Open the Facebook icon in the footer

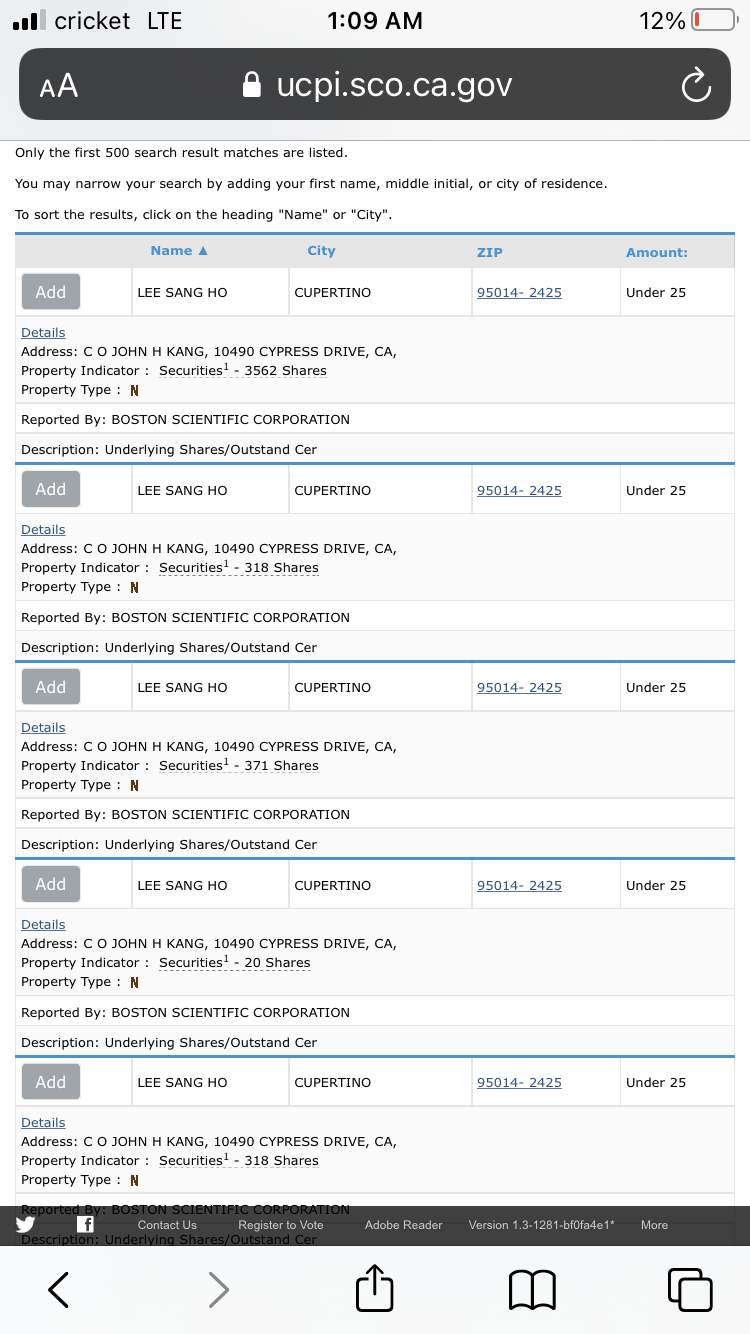pyautogui.click(x=86, y=1225)
